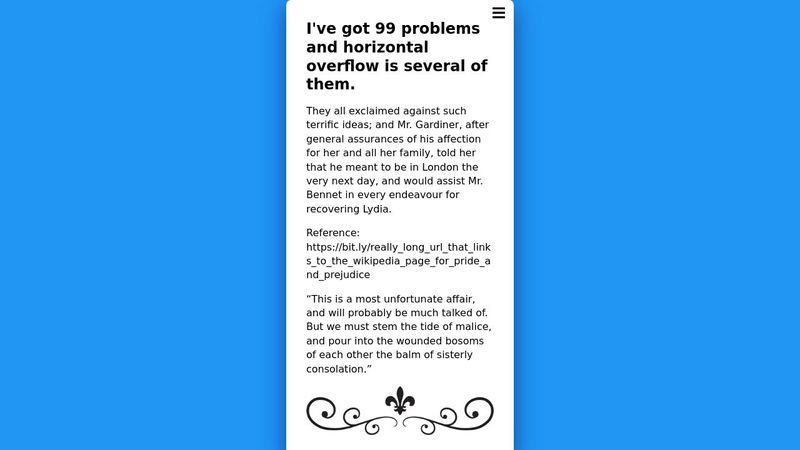This screenshot has width=800, height=450.
Task: Open the hamburger menu
Action: point(498,13)
